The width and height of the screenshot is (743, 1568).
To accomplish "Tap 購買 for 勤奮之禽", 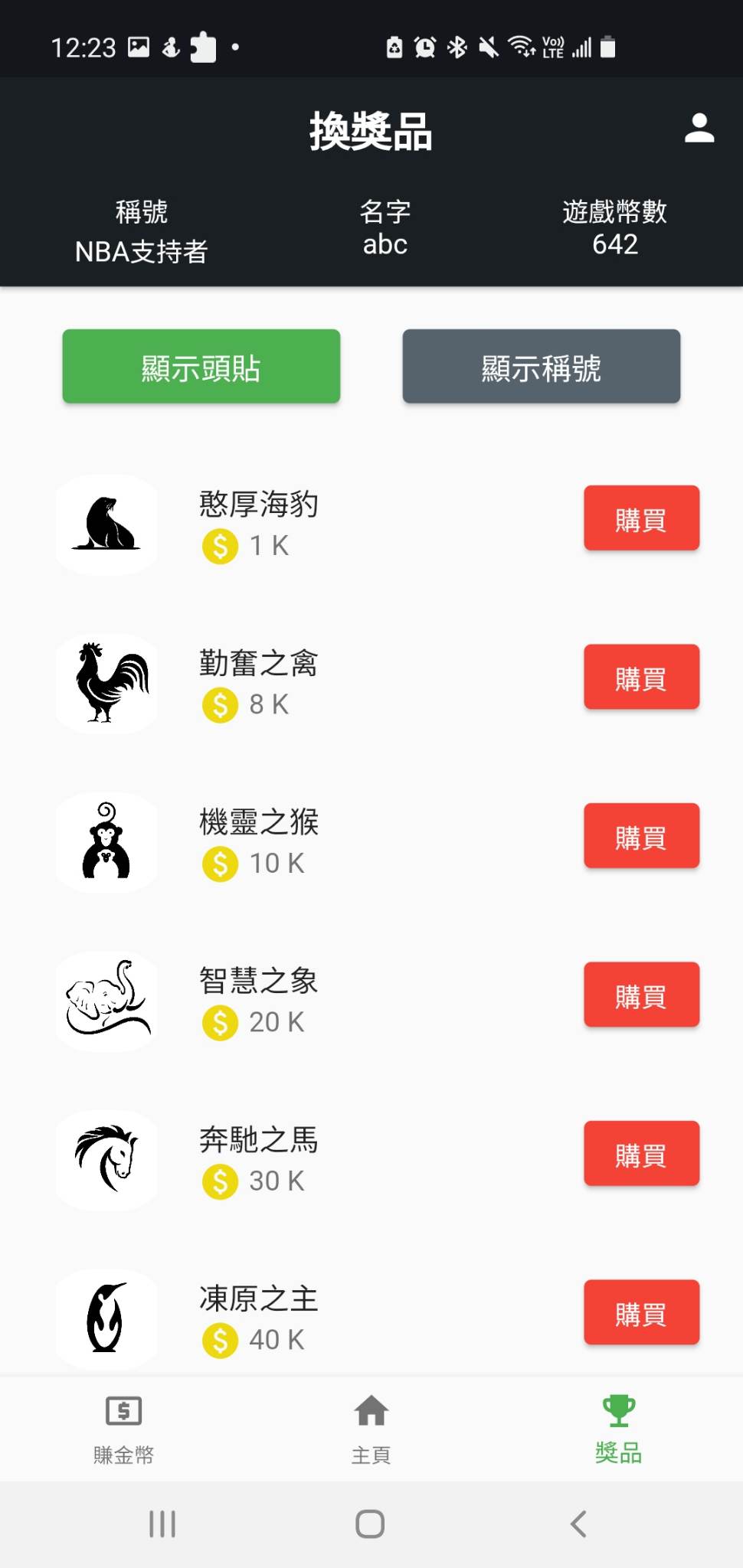I will coord(641,677).
